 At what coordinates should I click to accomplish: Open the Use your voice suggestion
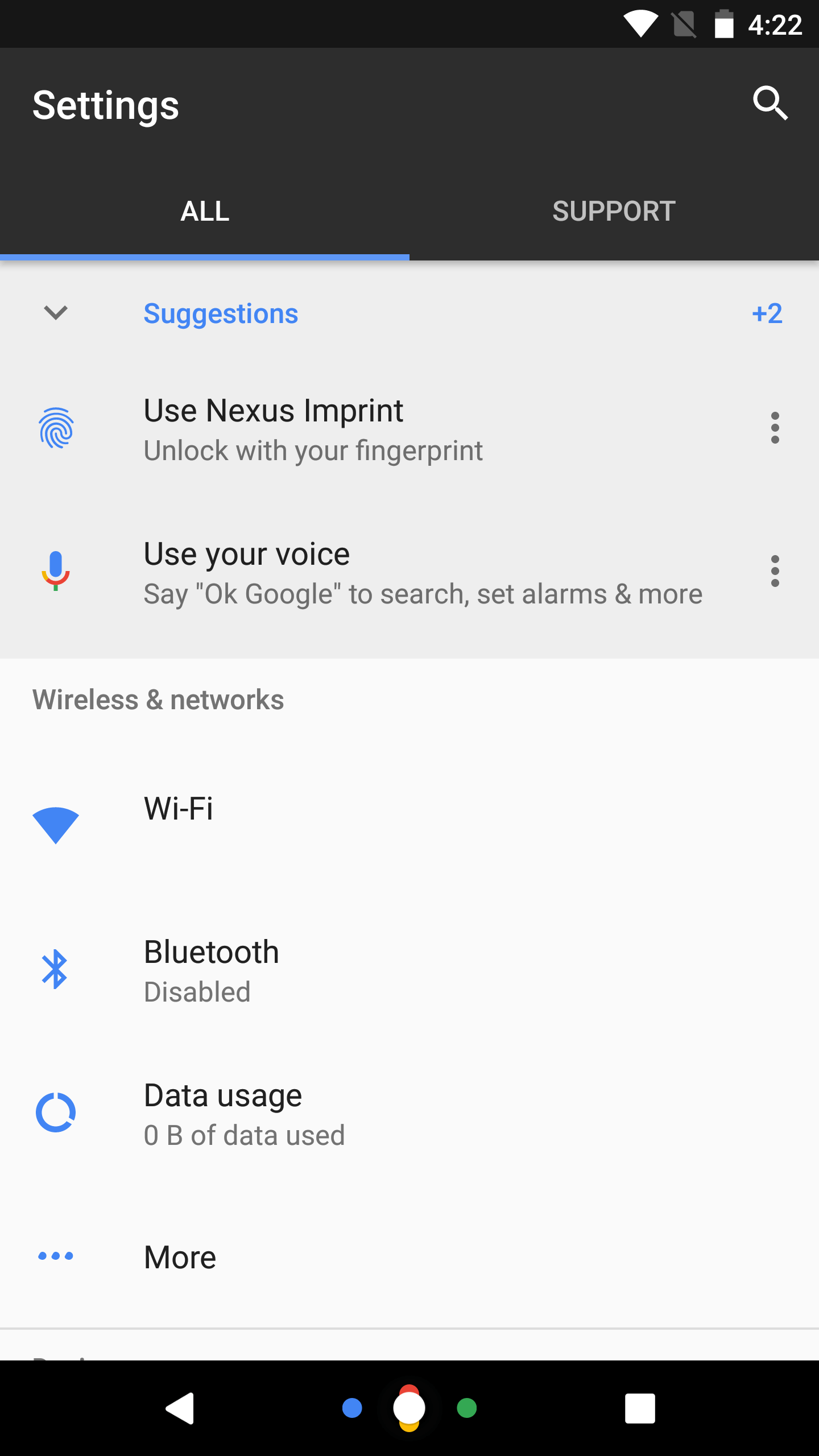[x=398, y=573]
